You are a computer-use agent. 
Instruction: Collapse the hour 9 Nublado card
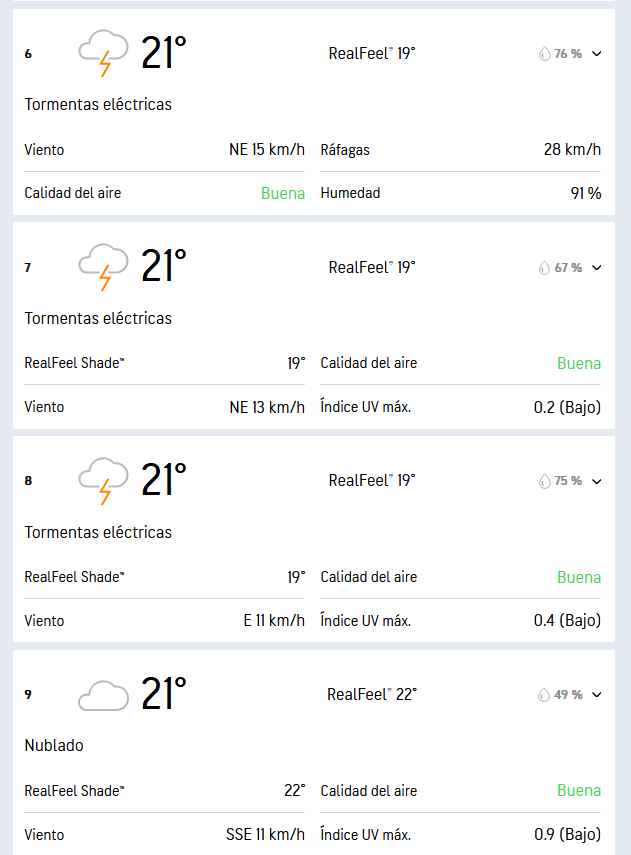597,695
